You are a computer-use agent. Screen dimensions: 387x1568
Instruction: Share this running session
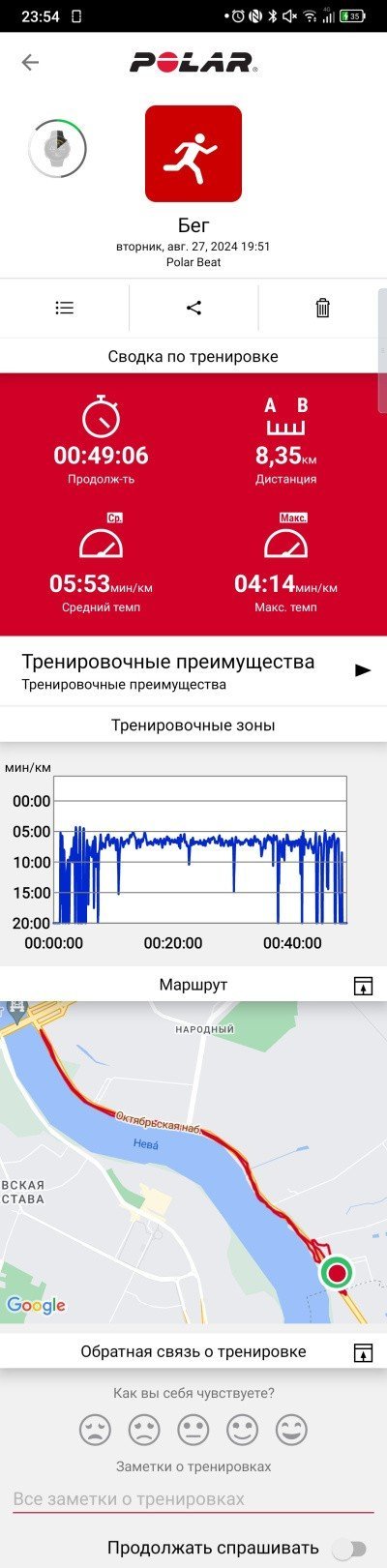tap(193, 308)
